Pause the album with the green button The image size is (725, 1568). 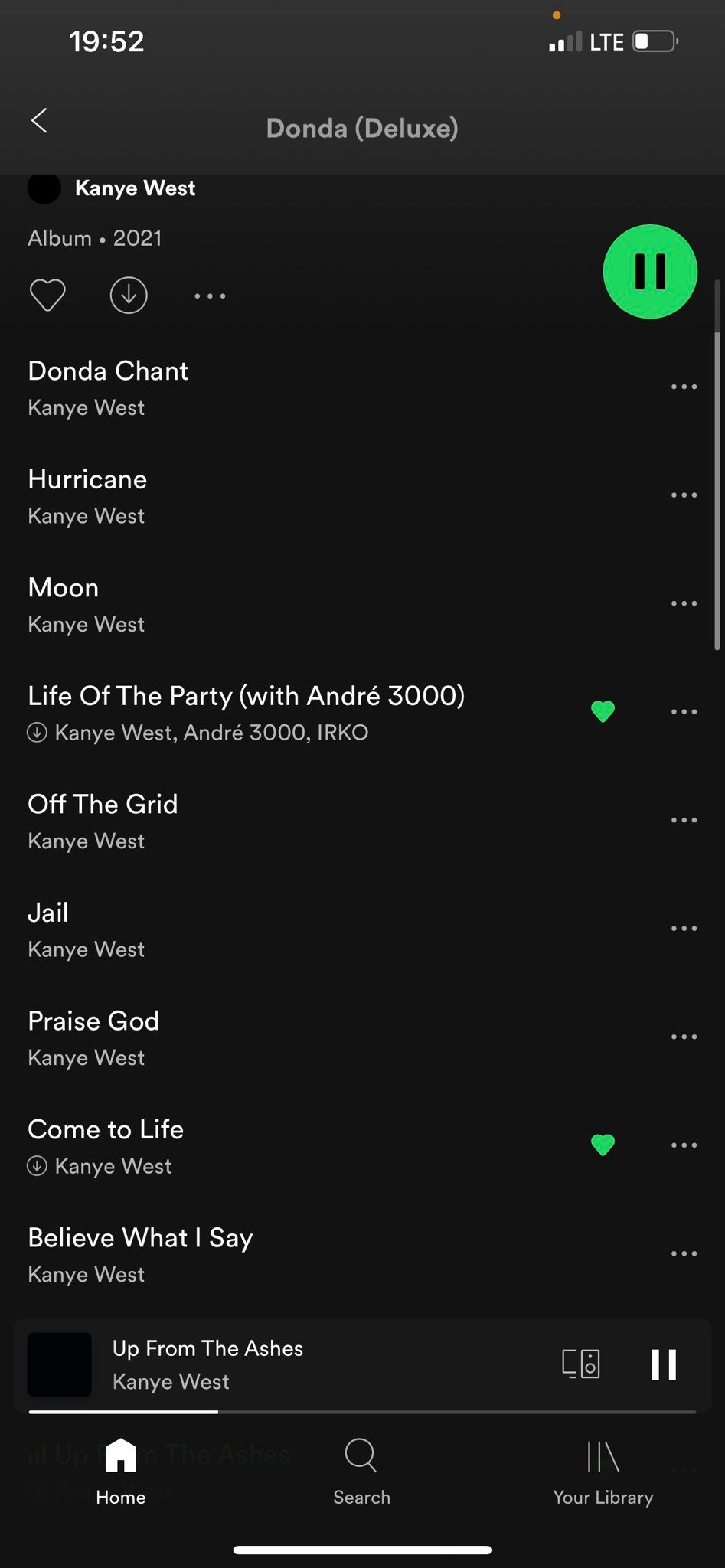click(650, 271)
